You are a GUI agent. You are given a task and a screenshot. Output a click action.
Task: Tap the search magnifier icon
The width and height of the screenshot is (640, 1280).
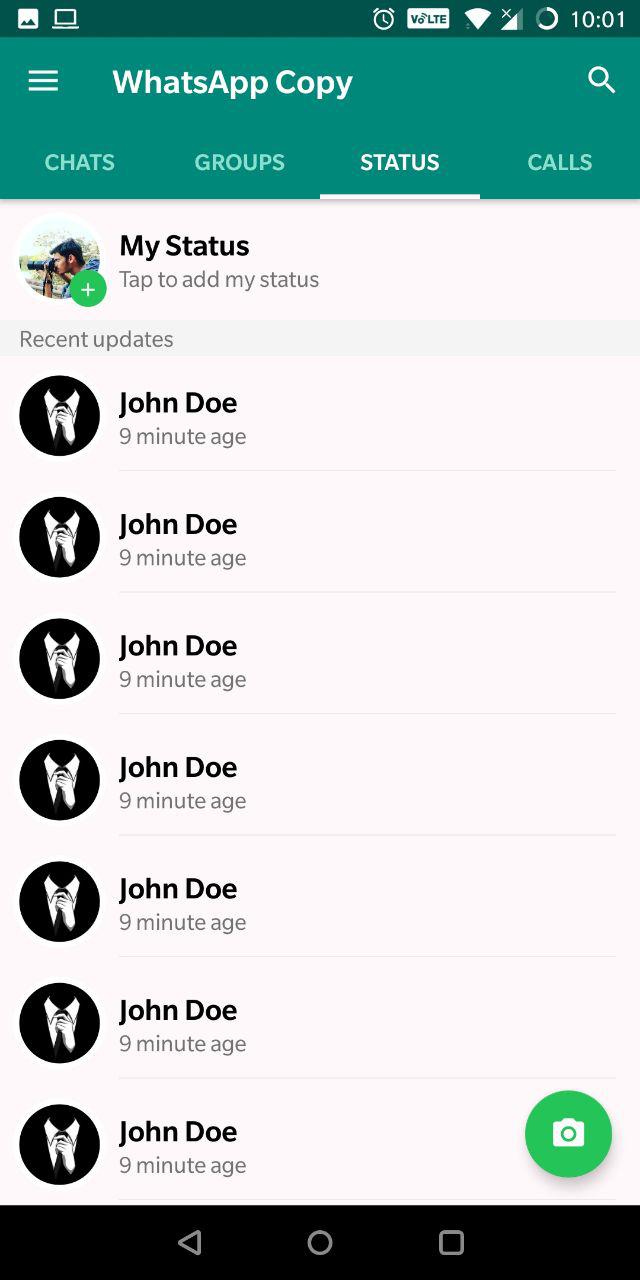click(x=602, y=80)
